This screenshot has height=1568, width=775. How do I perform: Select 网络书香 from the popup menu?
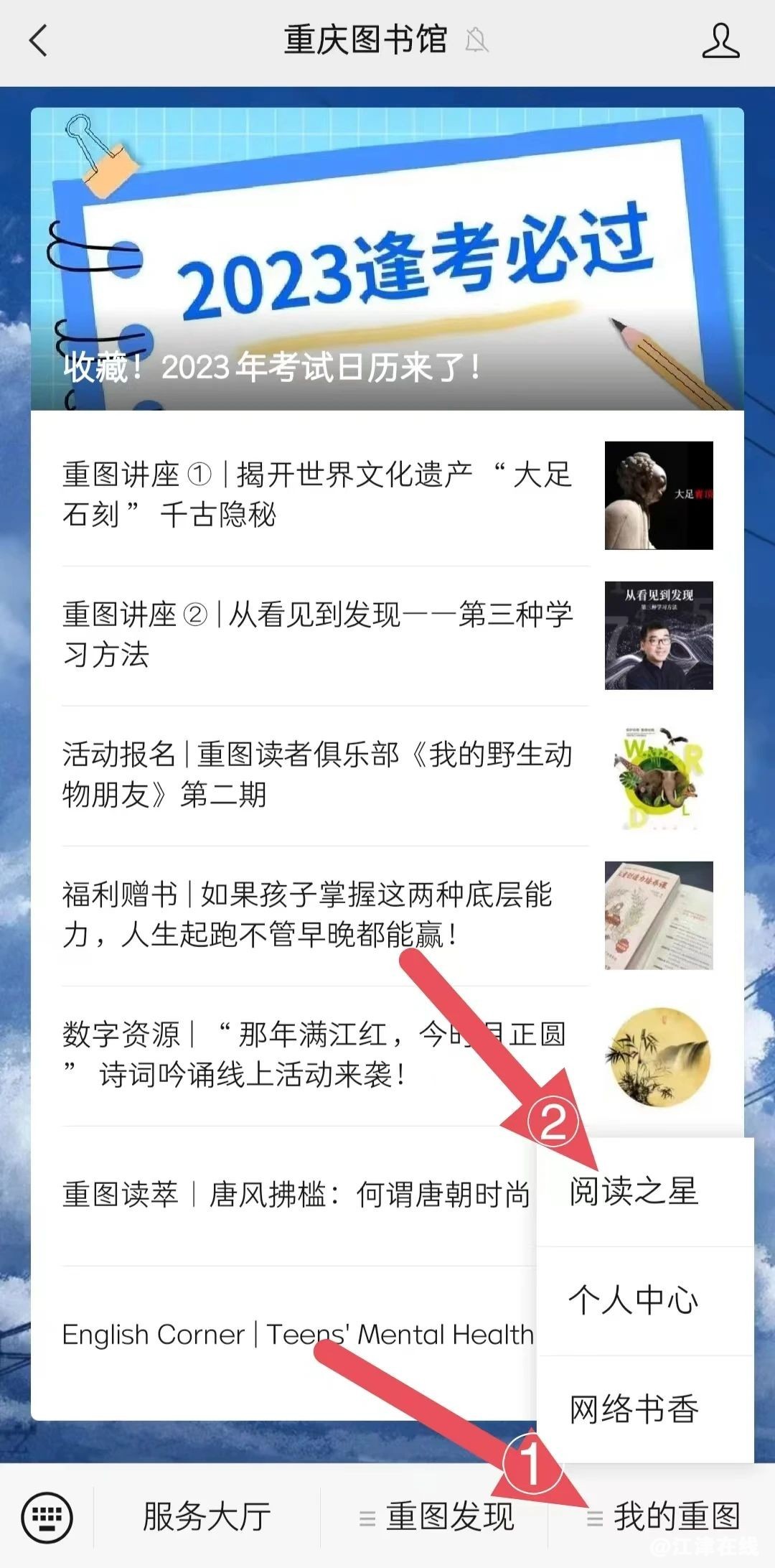[x=634, y=1409]
